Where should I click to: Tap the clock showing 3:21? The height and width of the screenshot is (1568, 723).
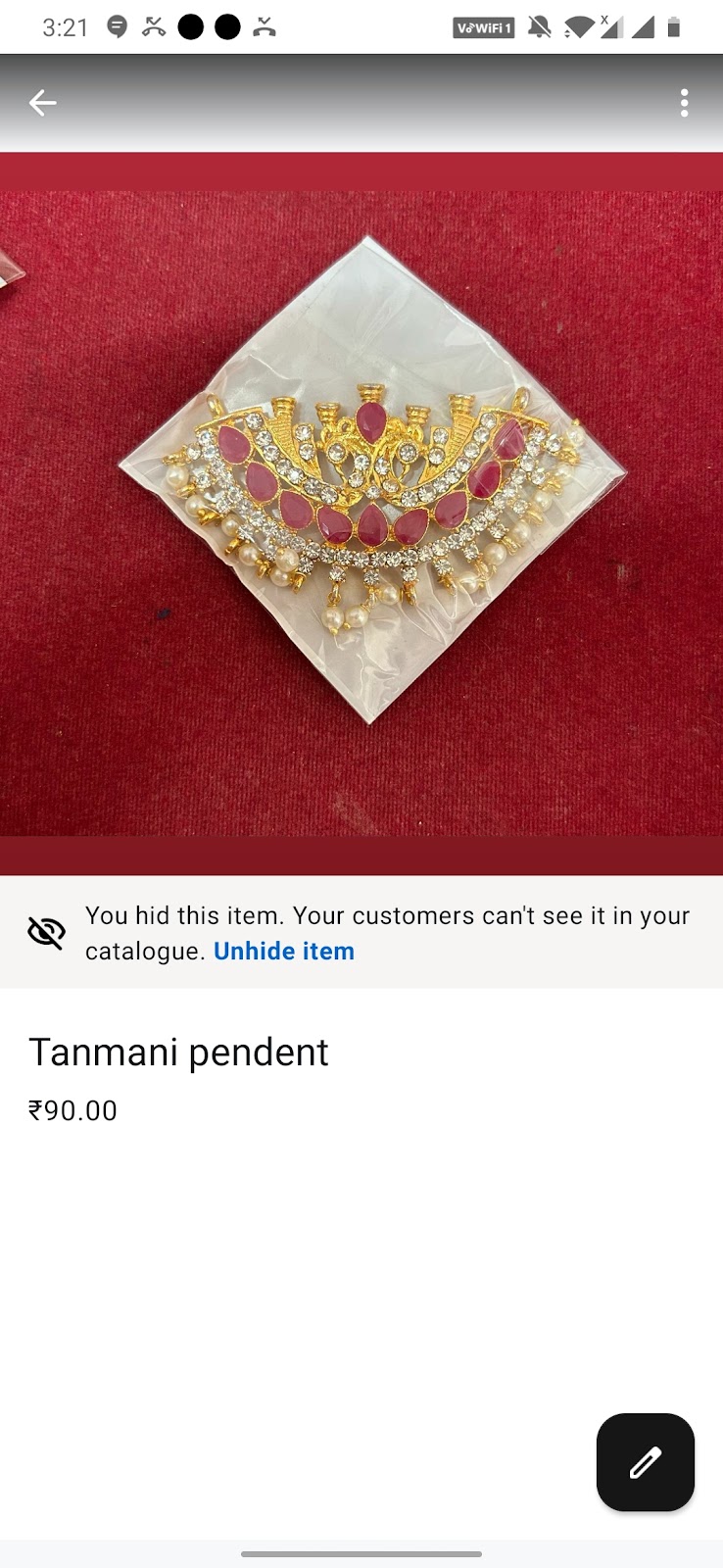tap(66, 27)
